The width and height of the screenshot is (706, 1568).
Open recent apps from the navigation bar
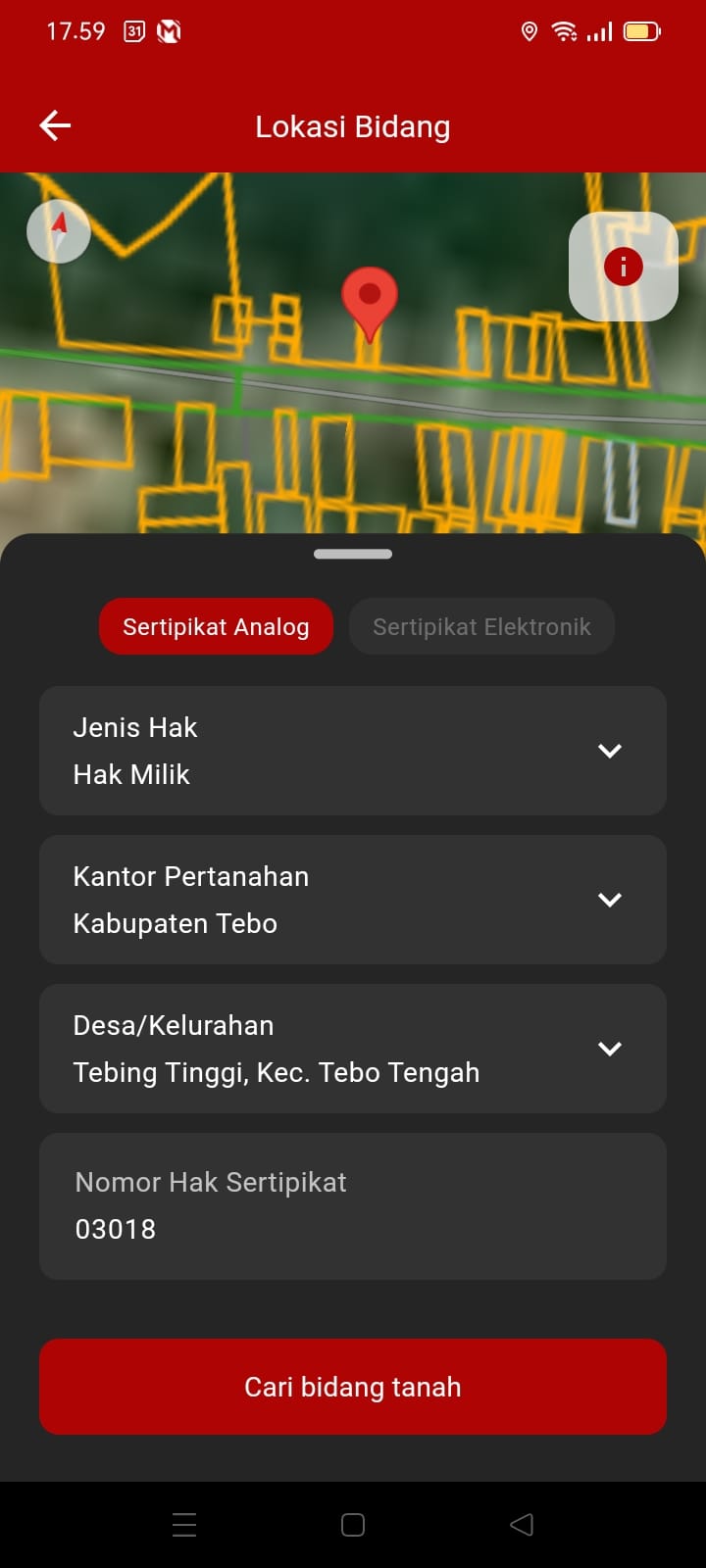184,1525
